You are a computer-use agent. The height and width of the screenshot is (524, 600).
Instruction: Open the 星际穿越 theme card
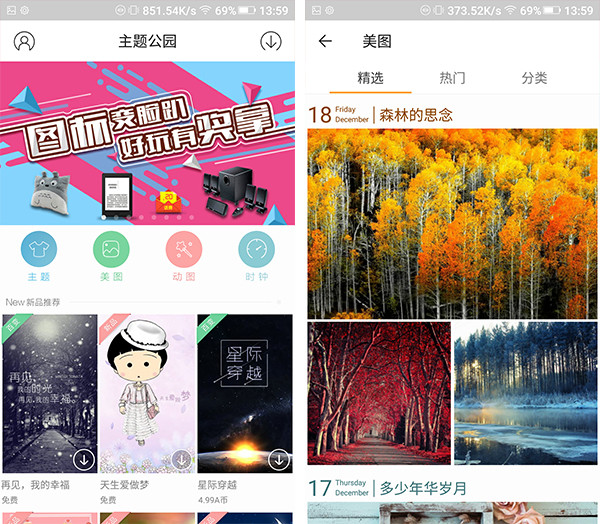point(245,390)
